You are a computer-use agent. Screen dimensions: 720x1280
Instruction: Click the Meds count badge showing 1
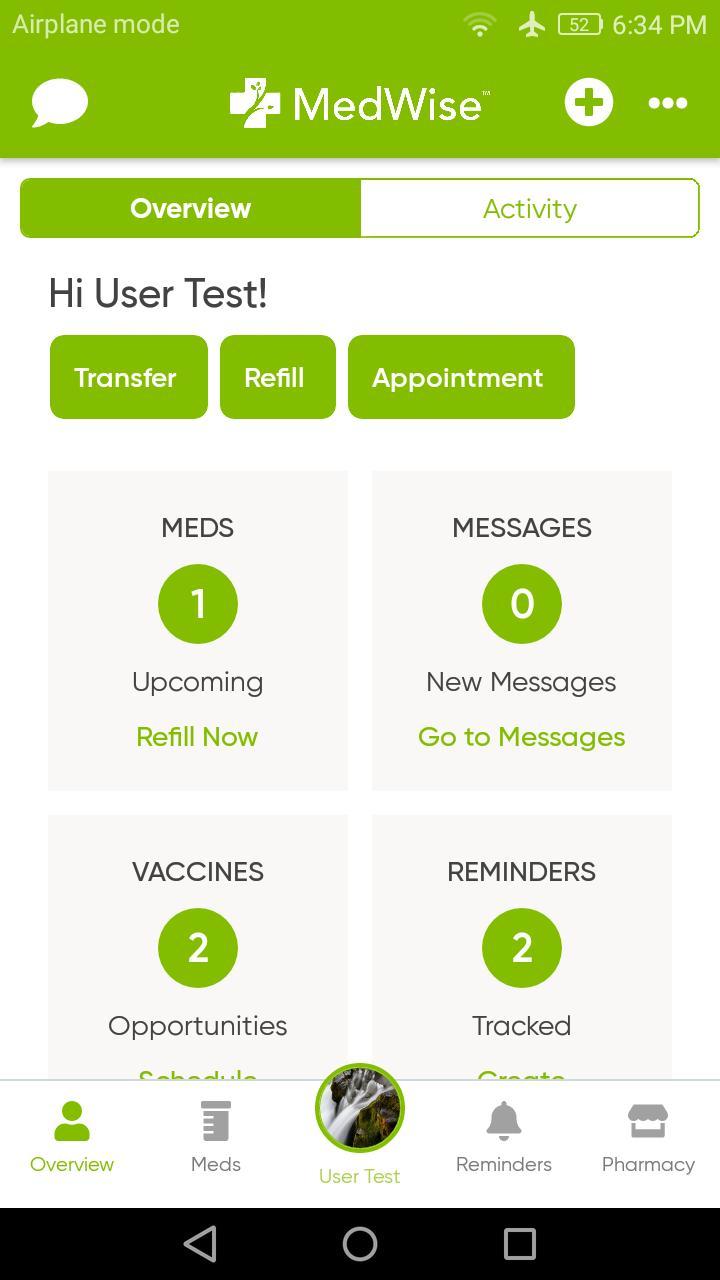197,604
